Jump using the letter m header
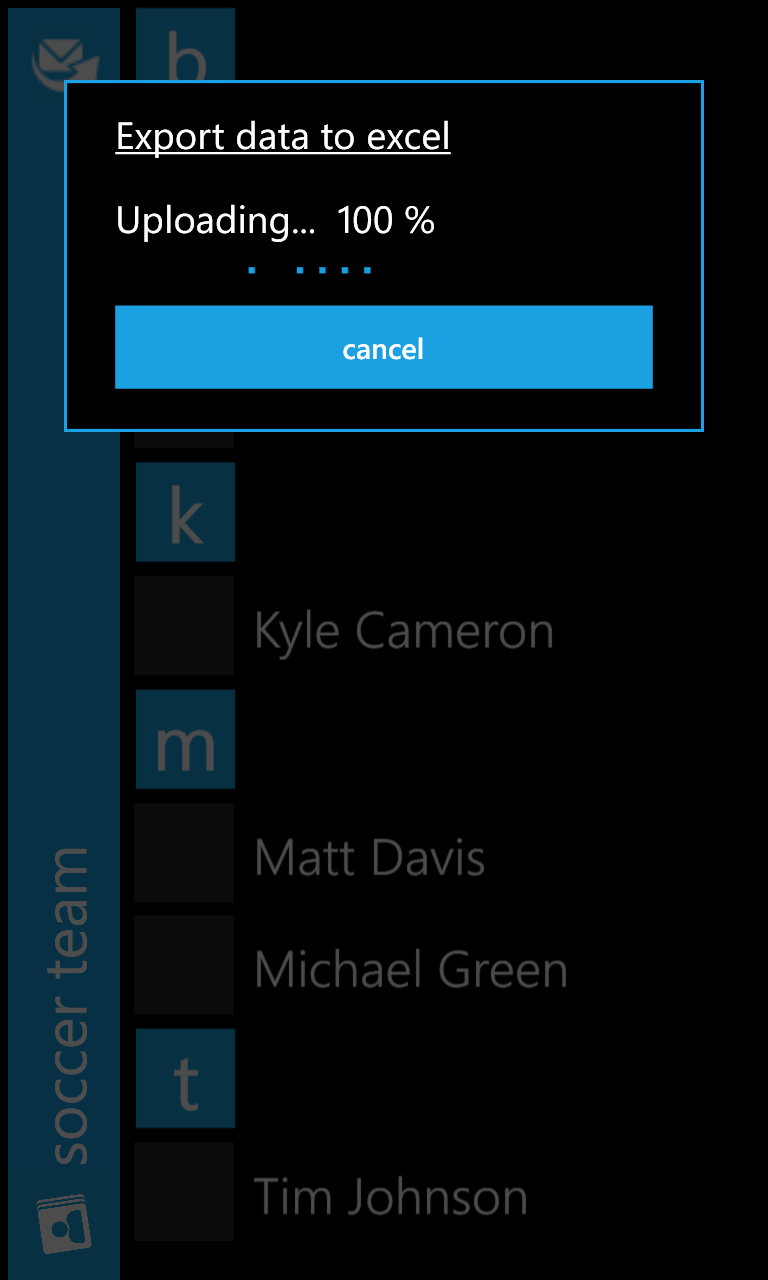 pos(185,739)
